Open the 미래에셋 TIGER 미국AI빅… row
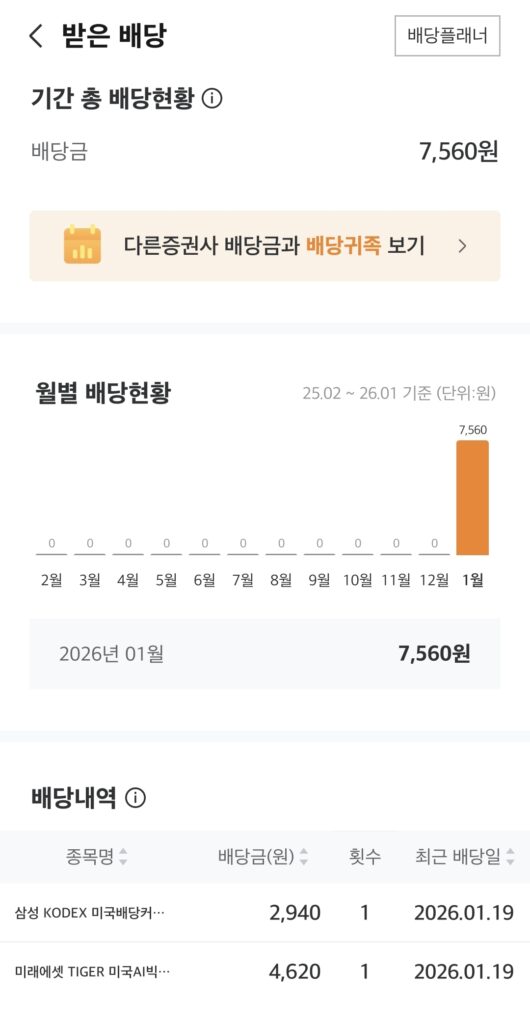Image resolution: width=530 pixels, height=1024 pixels. [x=265, y=971]
